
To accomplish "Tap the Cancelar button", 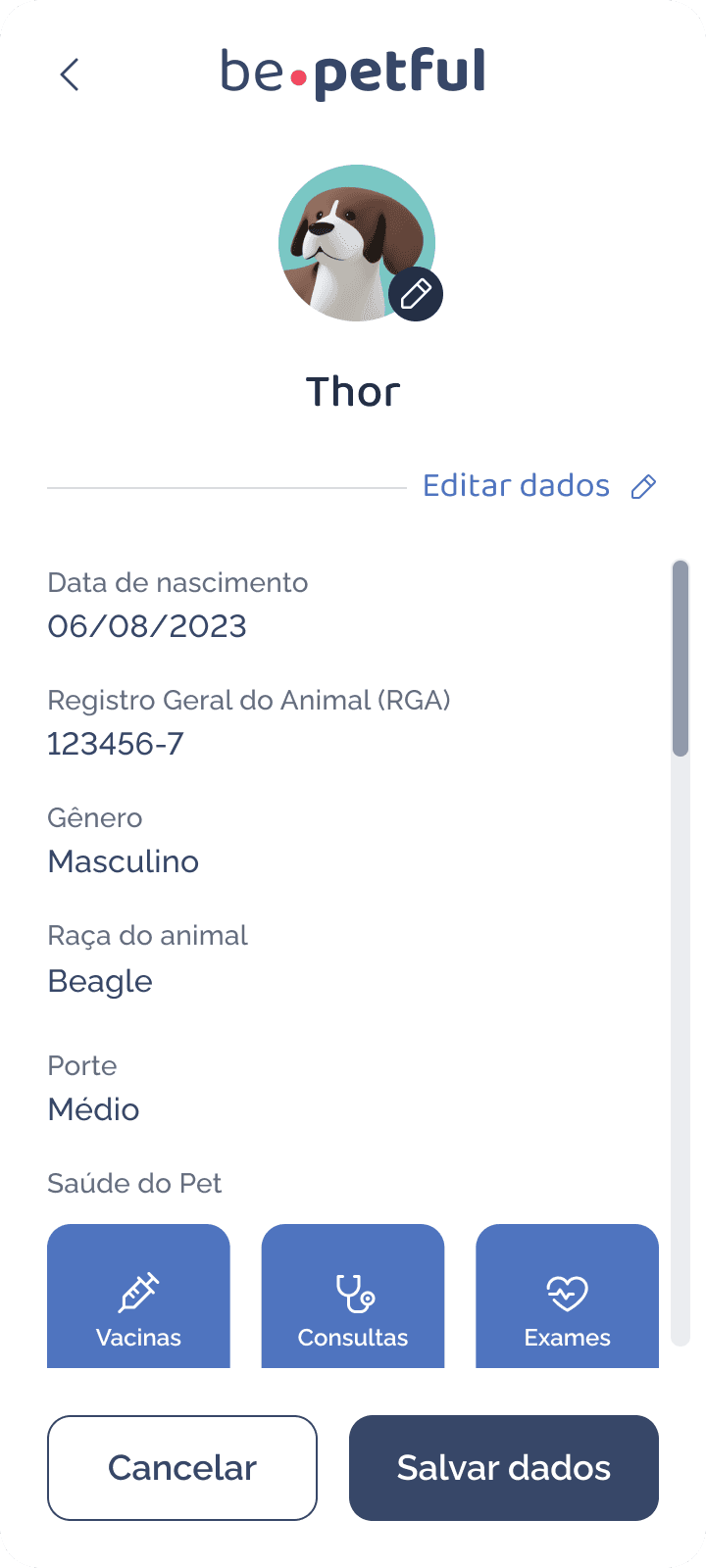I will coord(182,1467).
